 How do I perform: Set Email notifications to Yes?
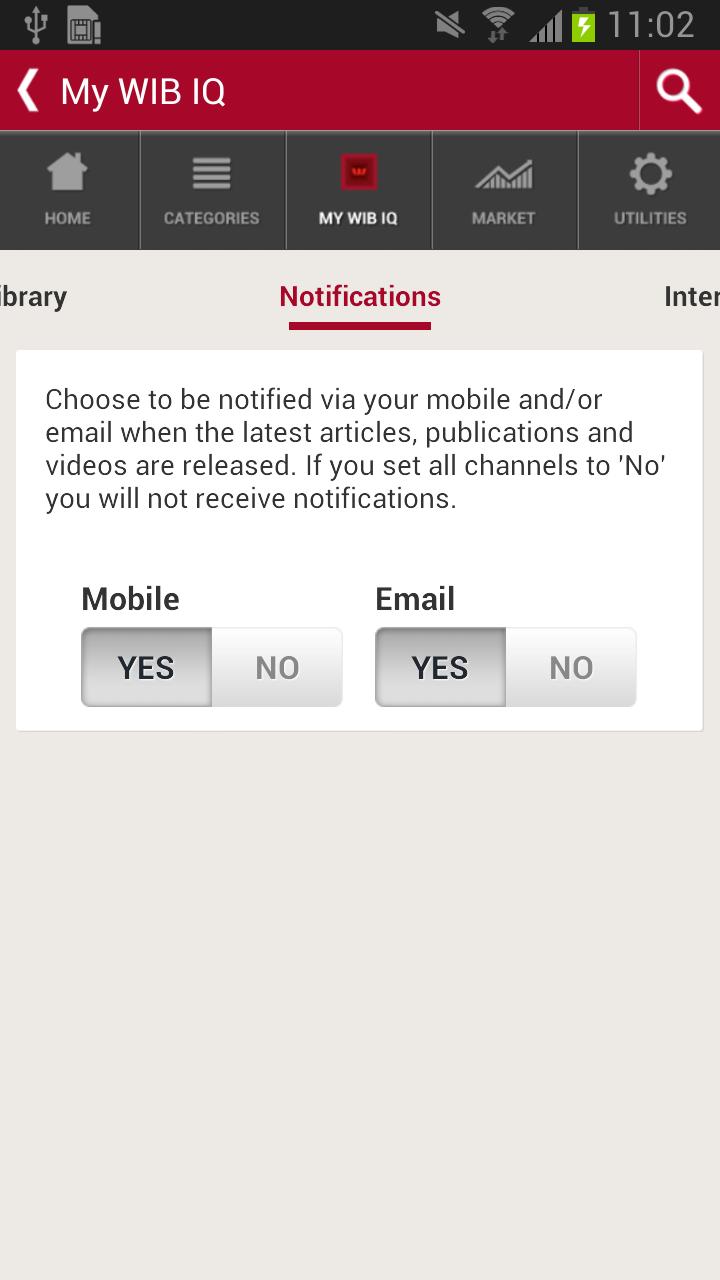[441, 667]
